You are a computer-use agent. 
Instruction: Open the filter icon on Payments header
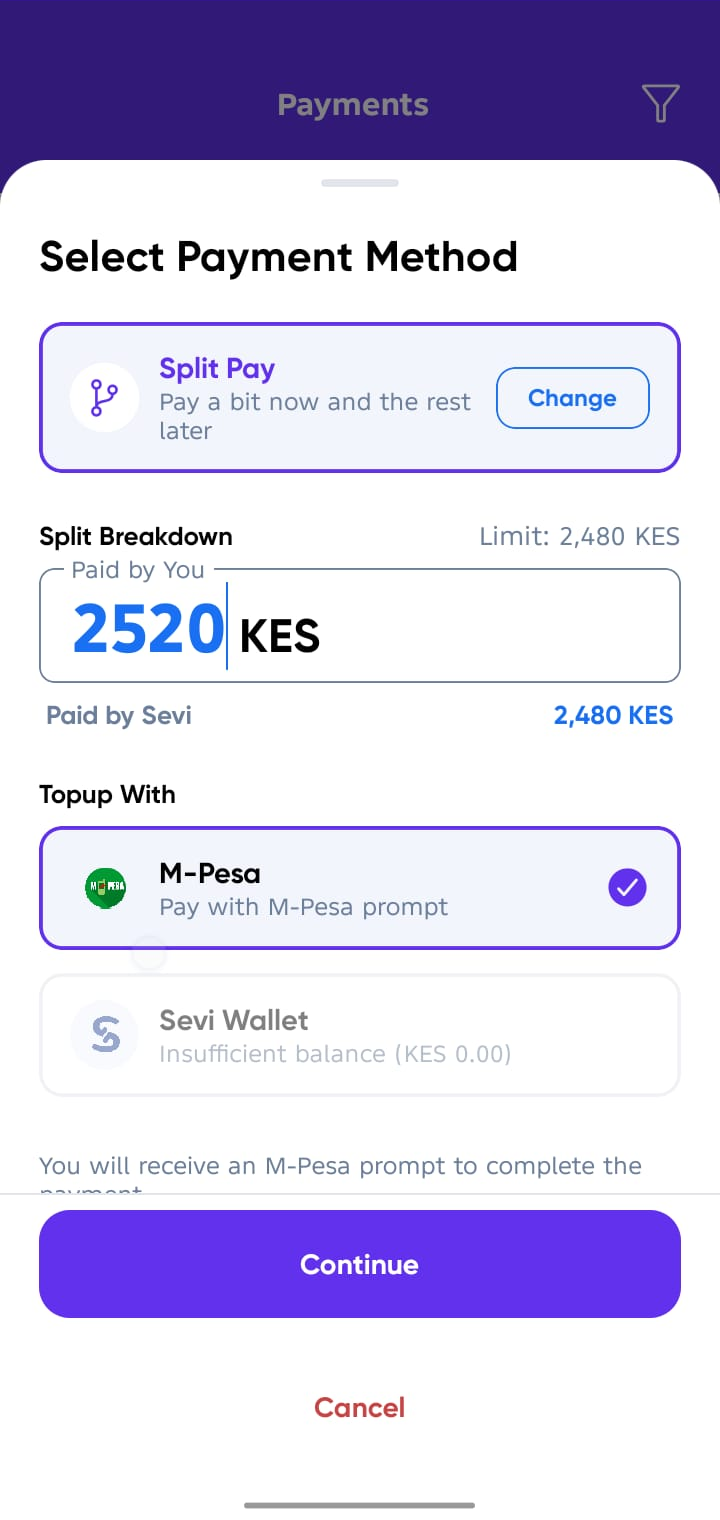click(x=660, y=103)
